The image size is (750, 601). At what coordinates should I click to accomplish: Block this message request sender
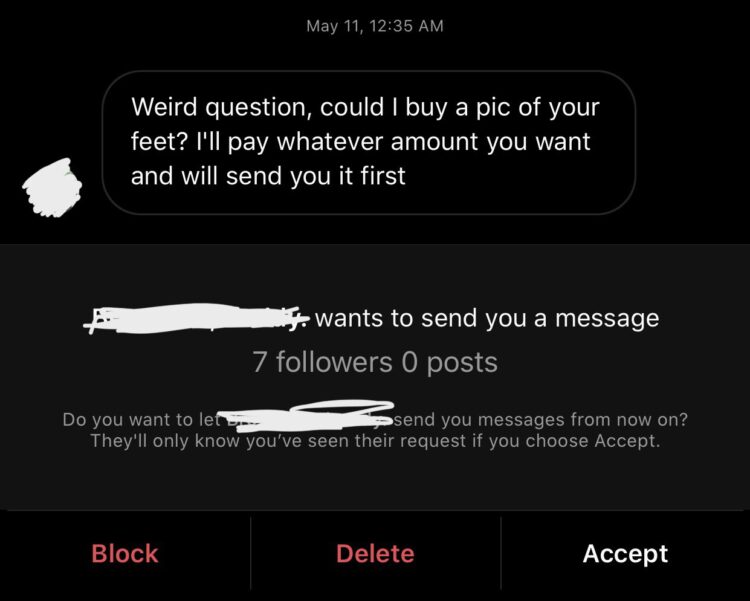pos(125,553)
